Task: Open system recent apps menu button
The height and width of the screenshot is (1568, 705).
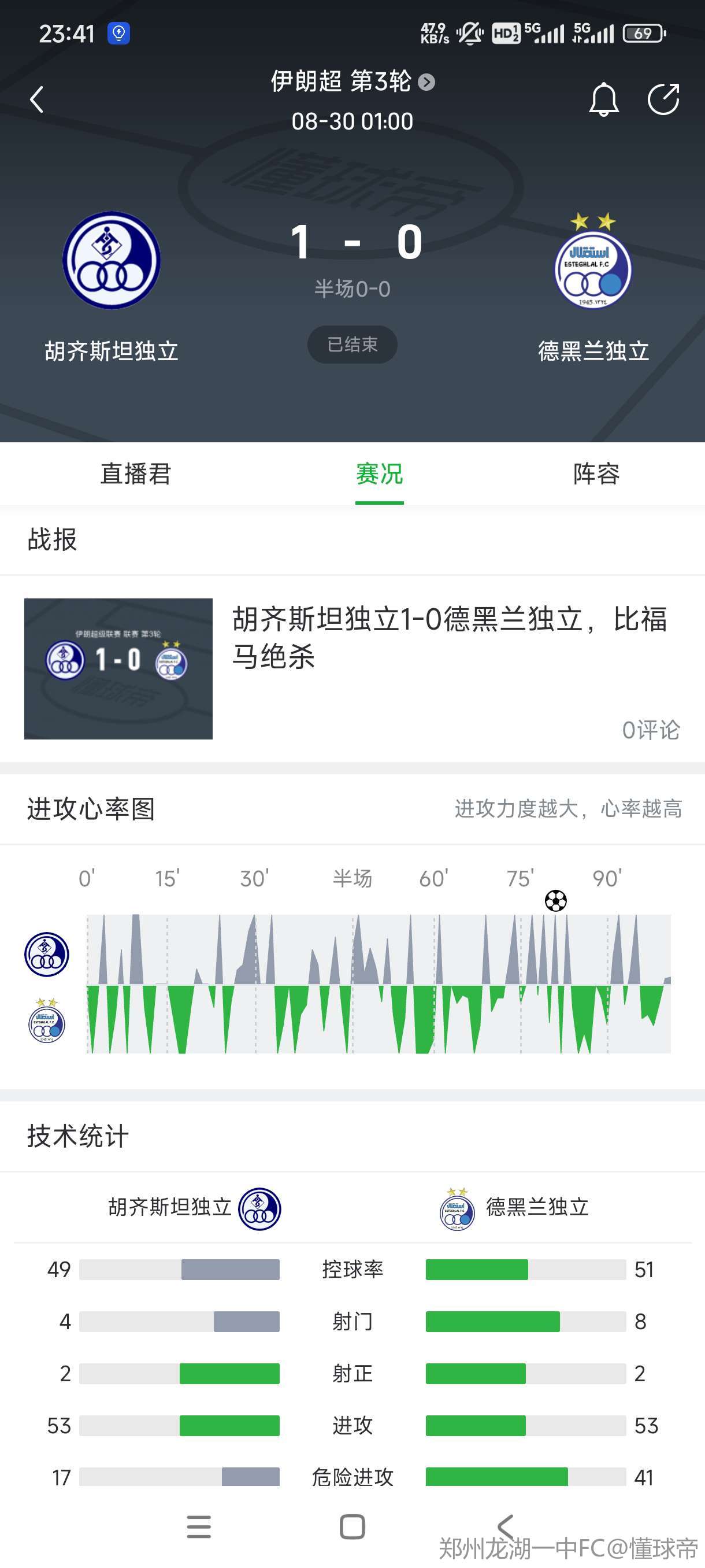Action: pyautogui.click(x=199, y=1526)
